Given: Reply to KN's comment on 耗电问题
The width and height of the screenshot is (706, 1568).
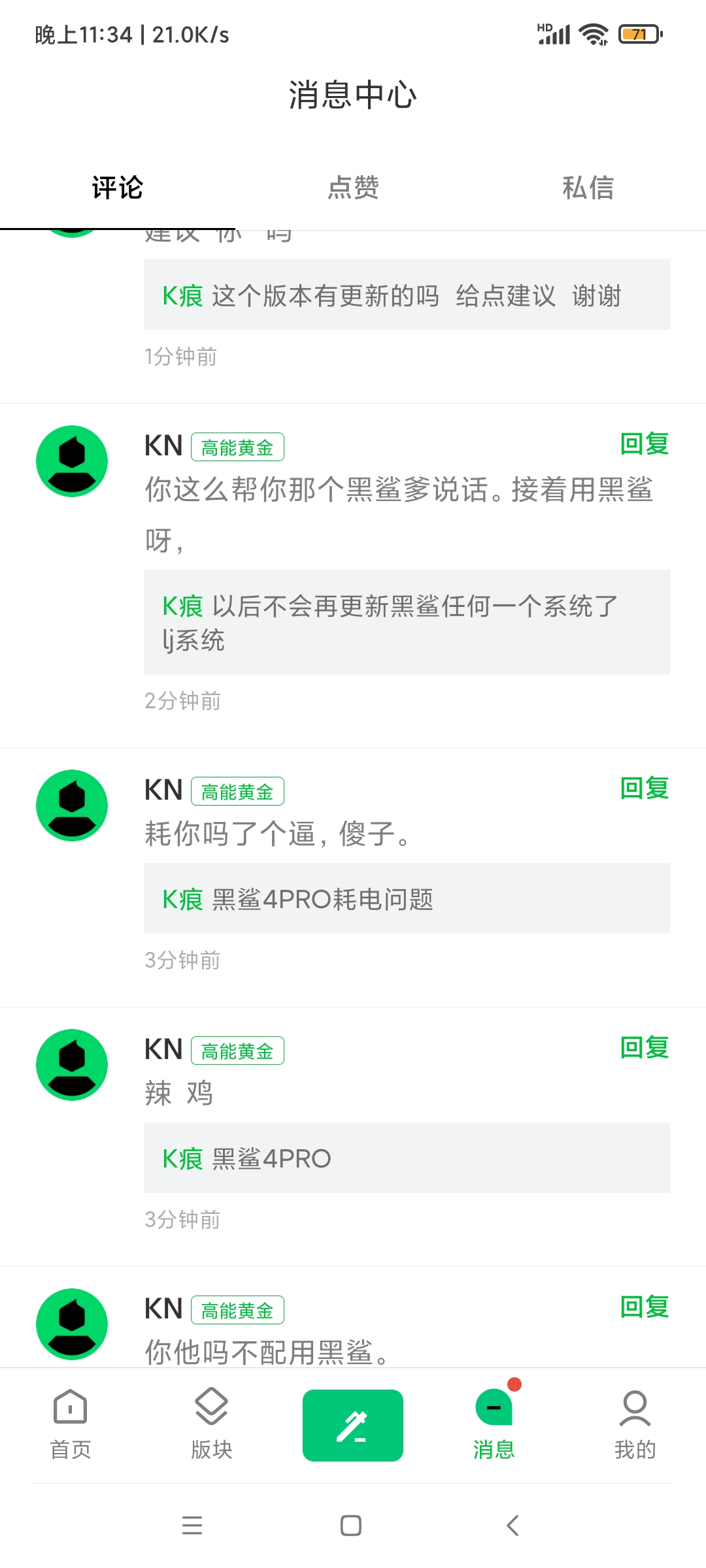Looking at the screenshot, I should (645, 789).
